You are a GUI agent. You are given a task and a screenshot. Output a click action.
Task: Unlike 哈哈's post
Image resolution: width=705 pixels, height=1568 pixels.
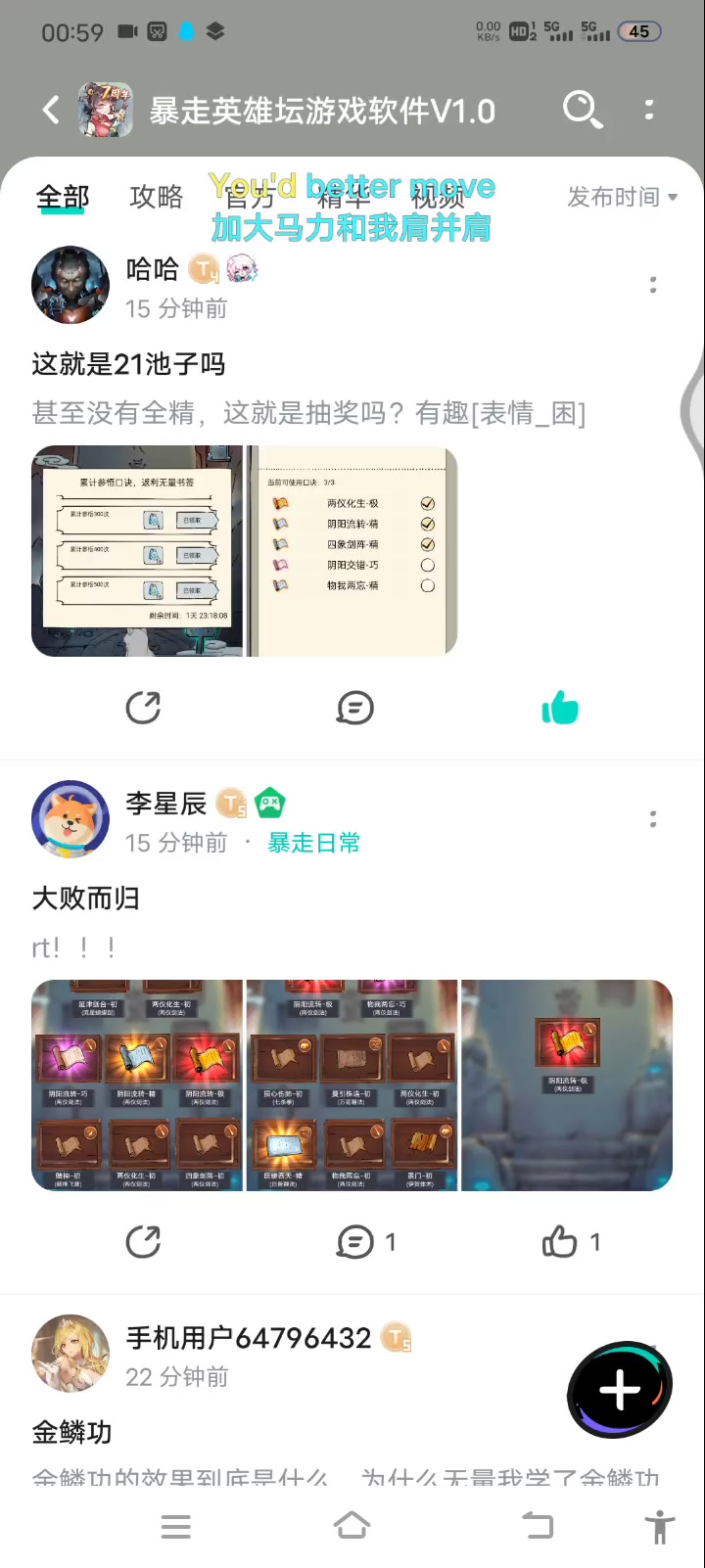point(560,707)
